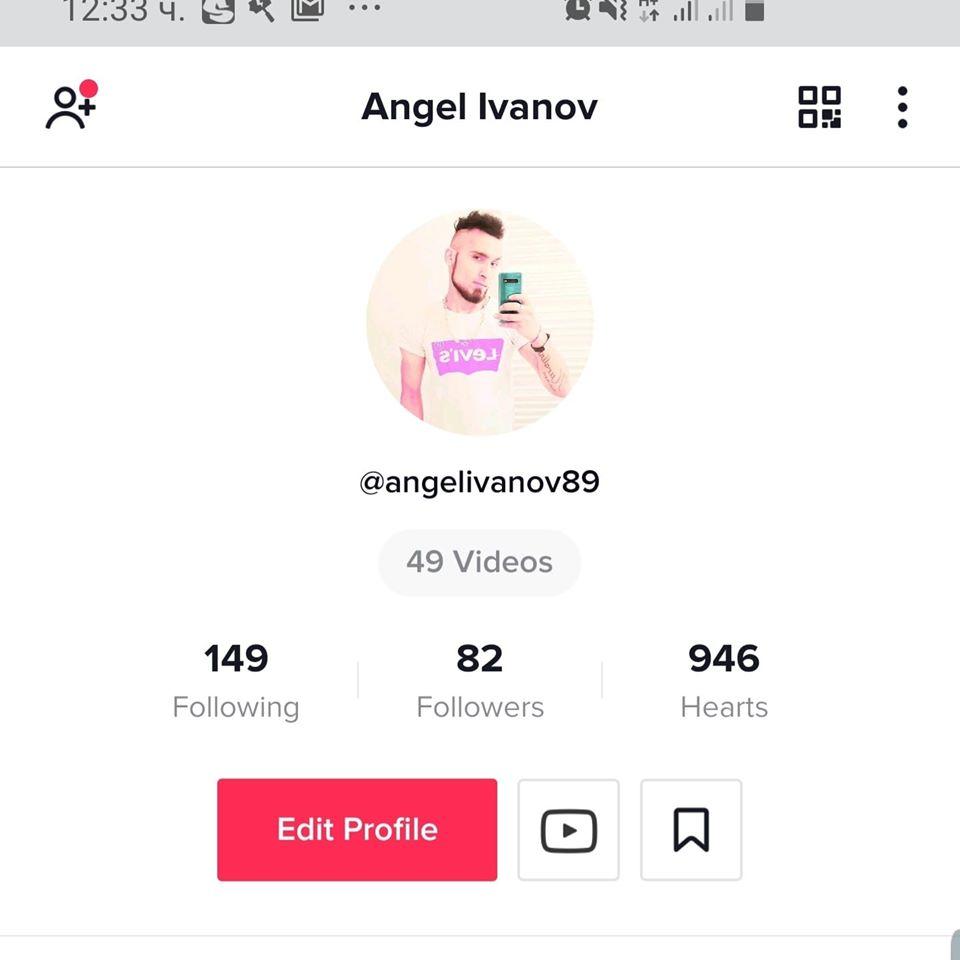The height and width of the screenshot is (960, 960).
Task: View the 149 Following list
Action: tap(236, 681)
